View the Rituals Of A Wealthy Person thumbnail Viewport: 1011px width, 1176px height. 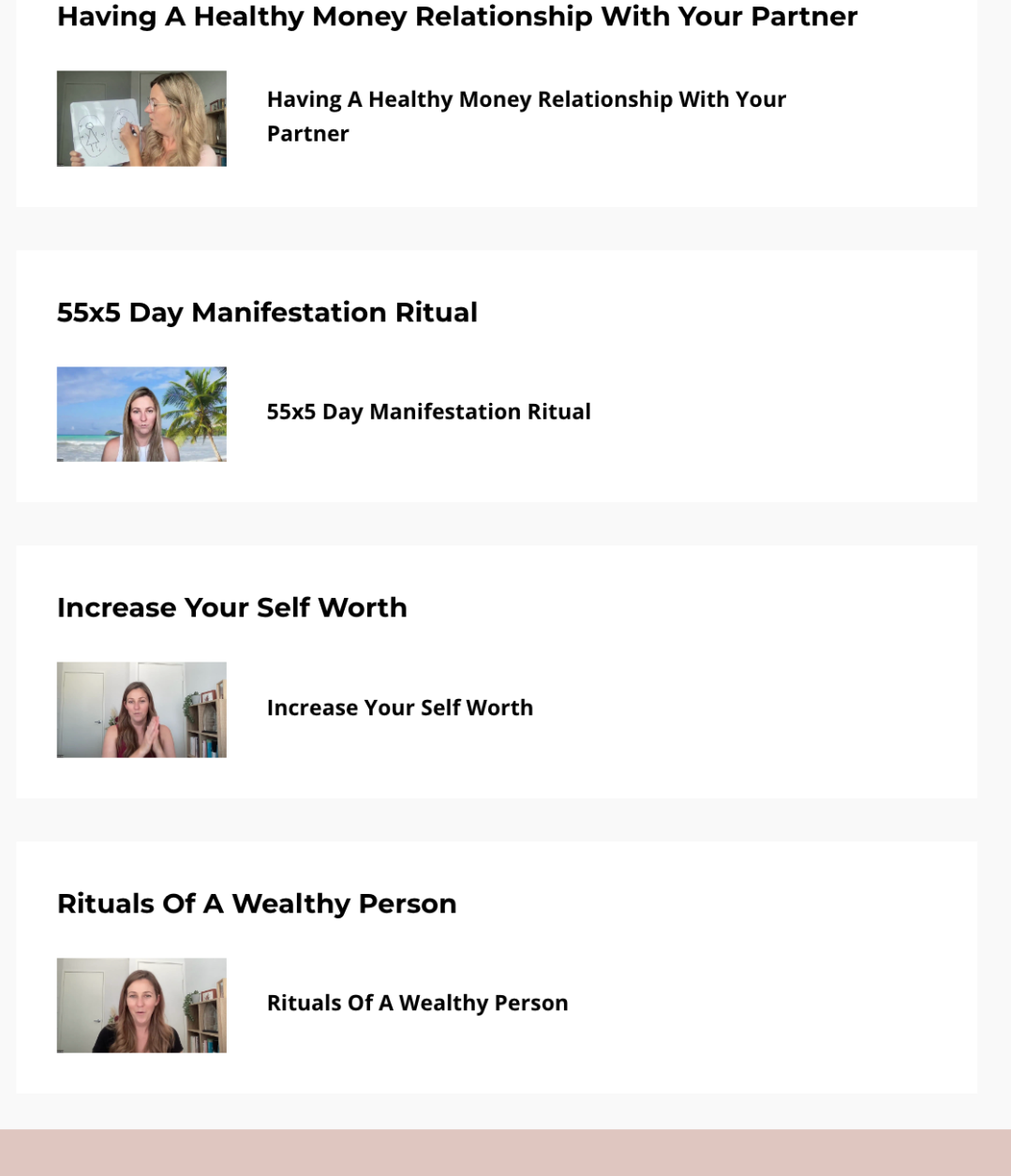[141, 1005]
